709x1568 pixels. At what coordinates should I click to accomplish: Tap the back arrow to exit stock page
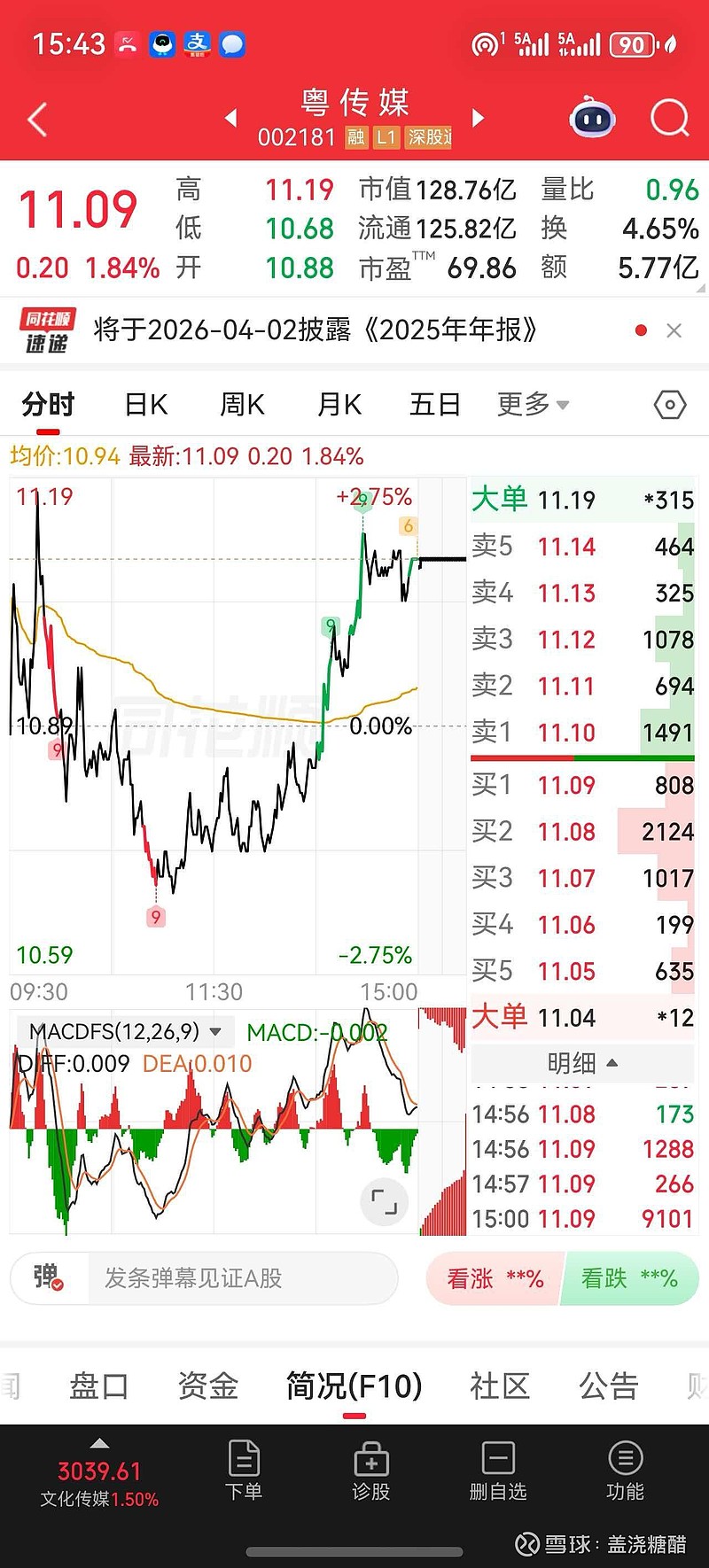click(x=35, y=119)
